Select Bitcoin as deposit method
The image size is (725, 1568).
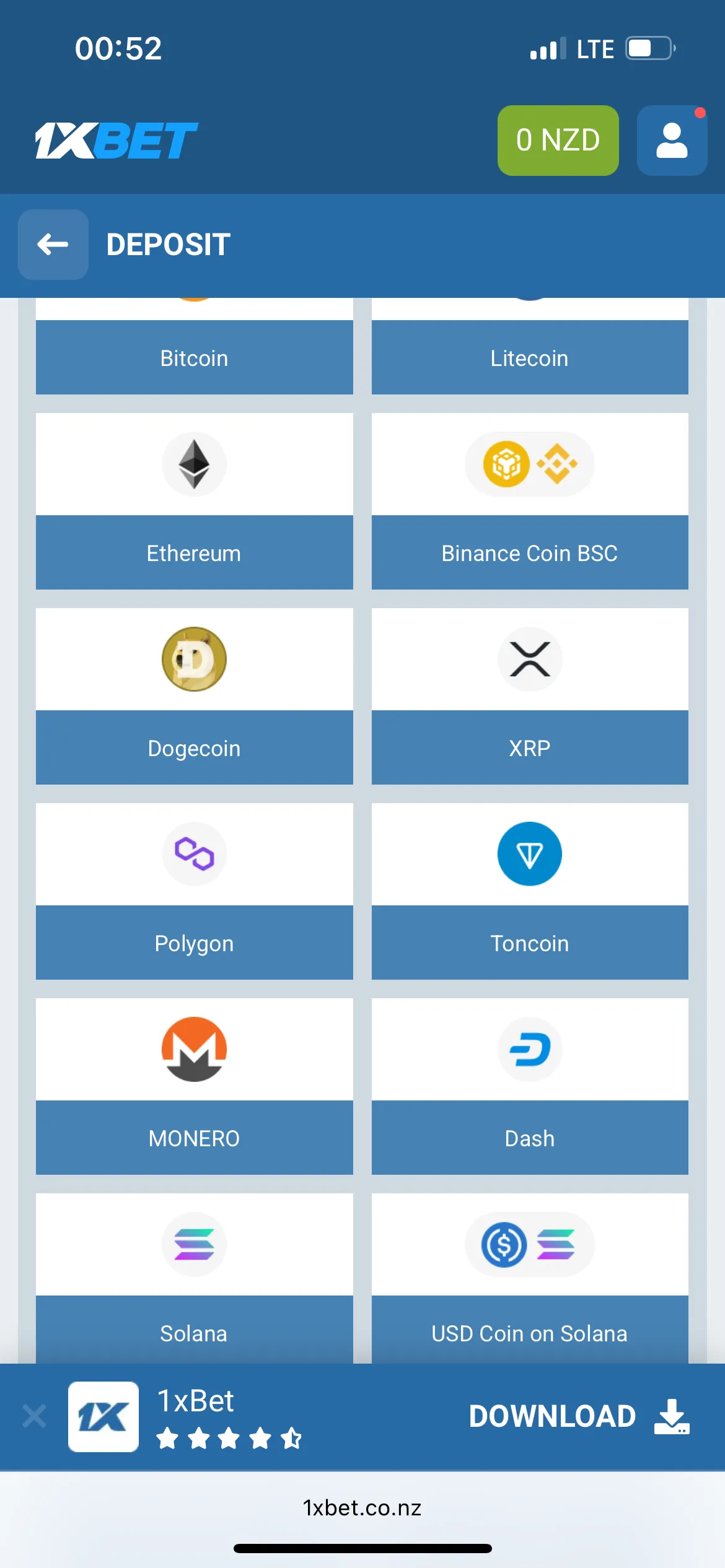[x=194, y=357]
